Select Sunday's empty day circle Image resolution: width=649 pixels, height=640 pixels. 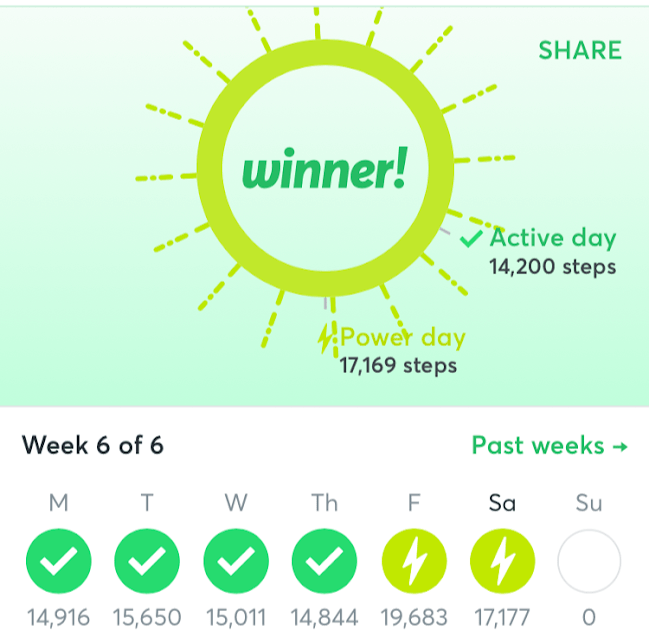590,561
